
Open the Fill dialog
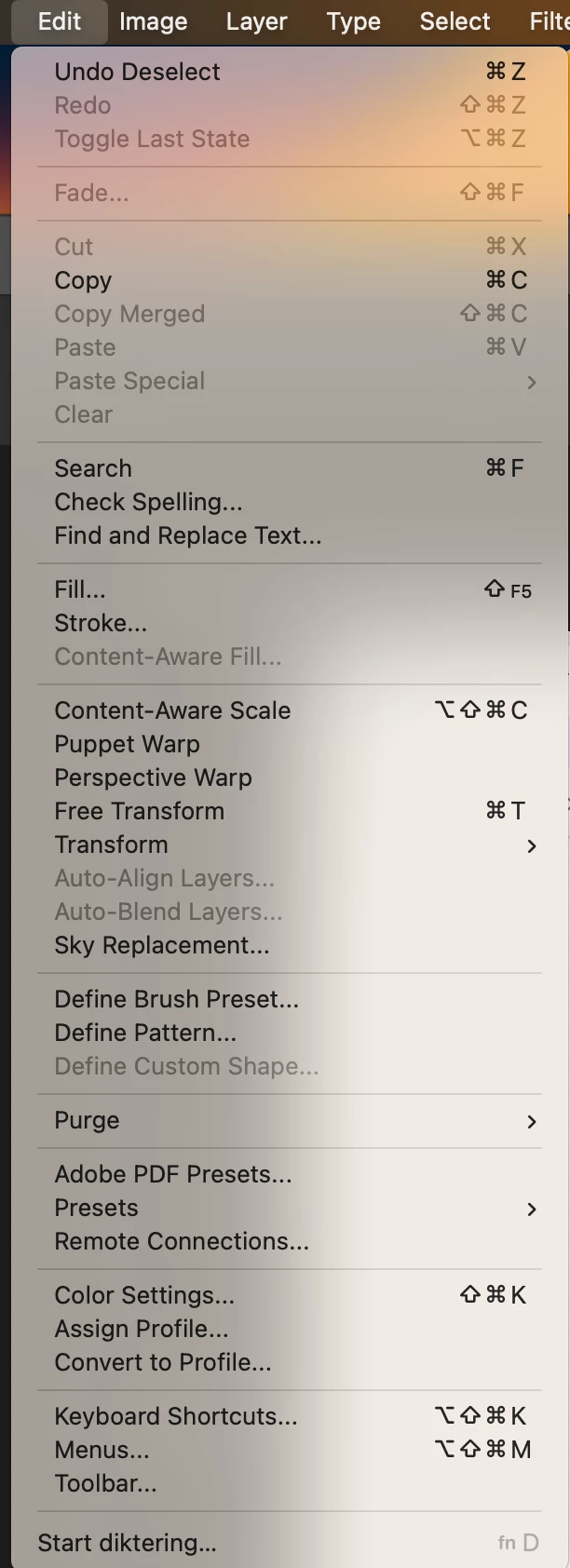tap(80, 589)
